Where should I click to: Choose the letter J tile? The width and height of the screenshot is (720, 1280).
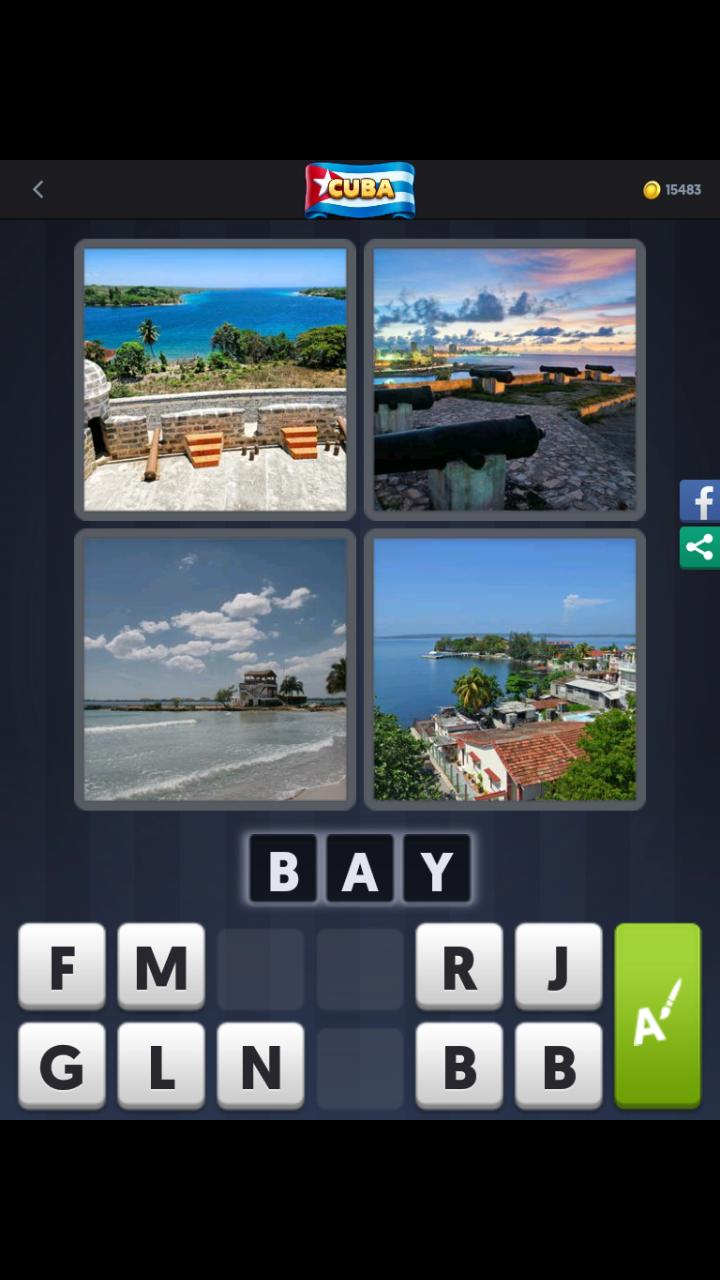558,966
